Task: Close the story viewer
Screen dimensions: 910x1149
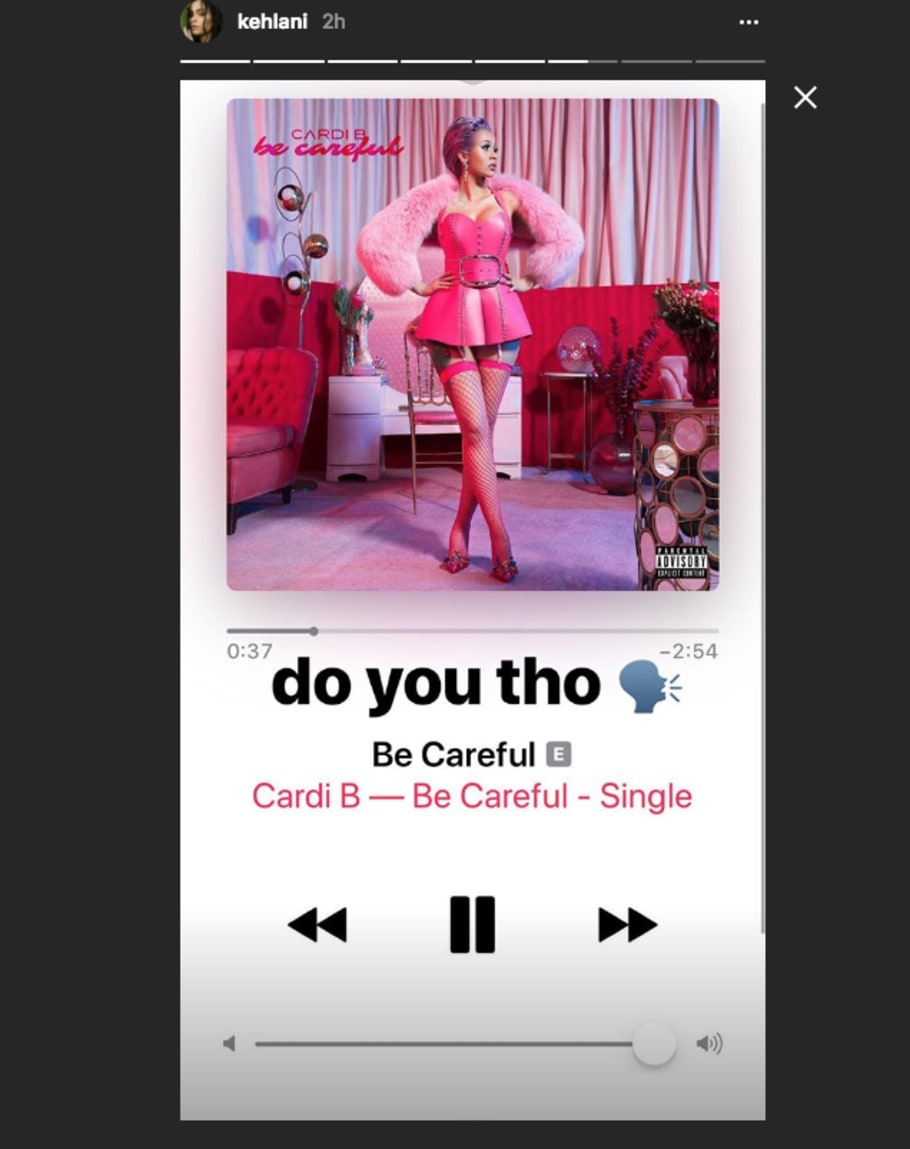Action: point(805,97)
